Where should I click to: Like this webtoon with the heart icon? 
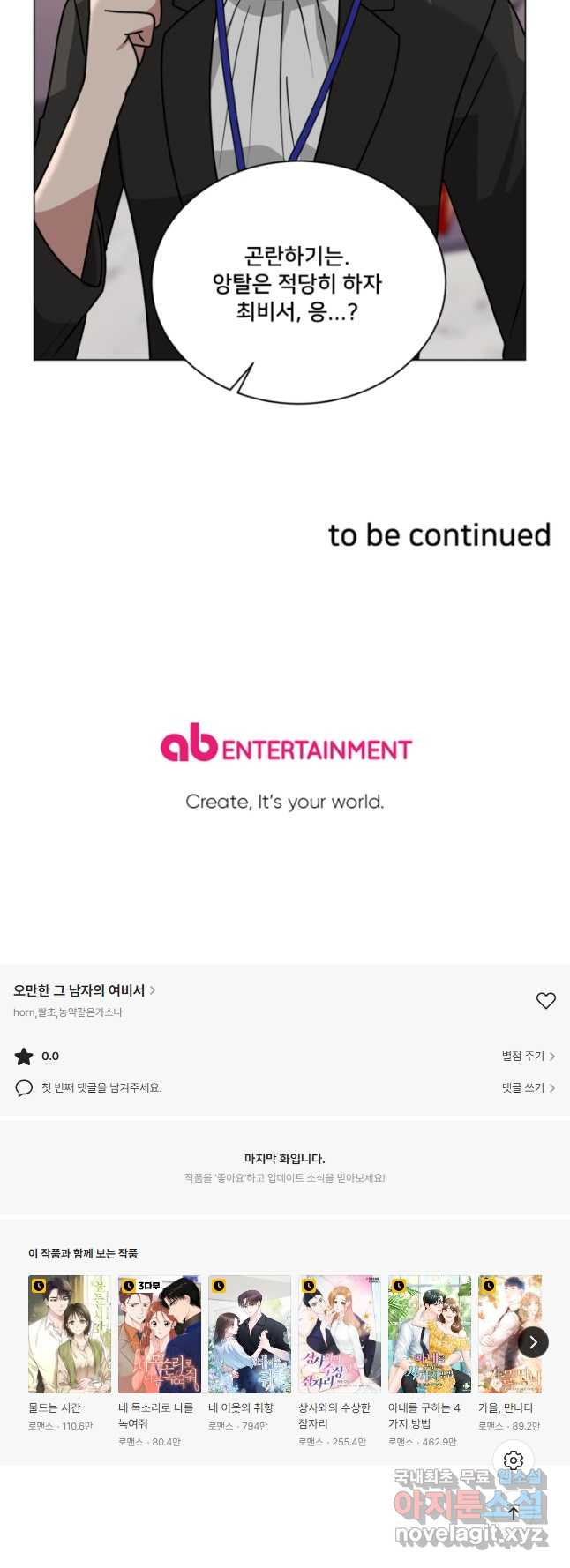click(x=546, y=1000)
